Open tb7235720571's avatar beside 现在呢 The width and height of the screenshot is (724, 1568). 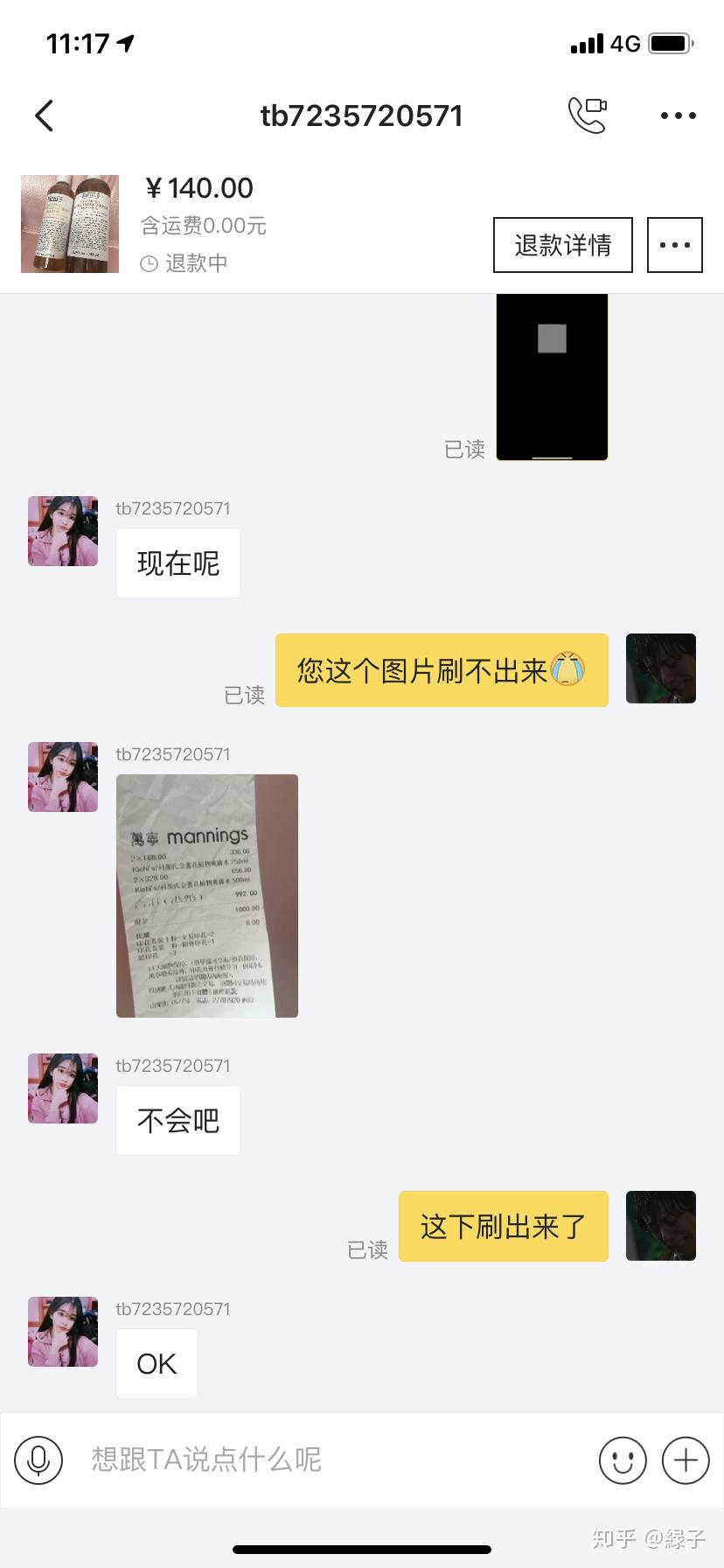click(63, 531)
